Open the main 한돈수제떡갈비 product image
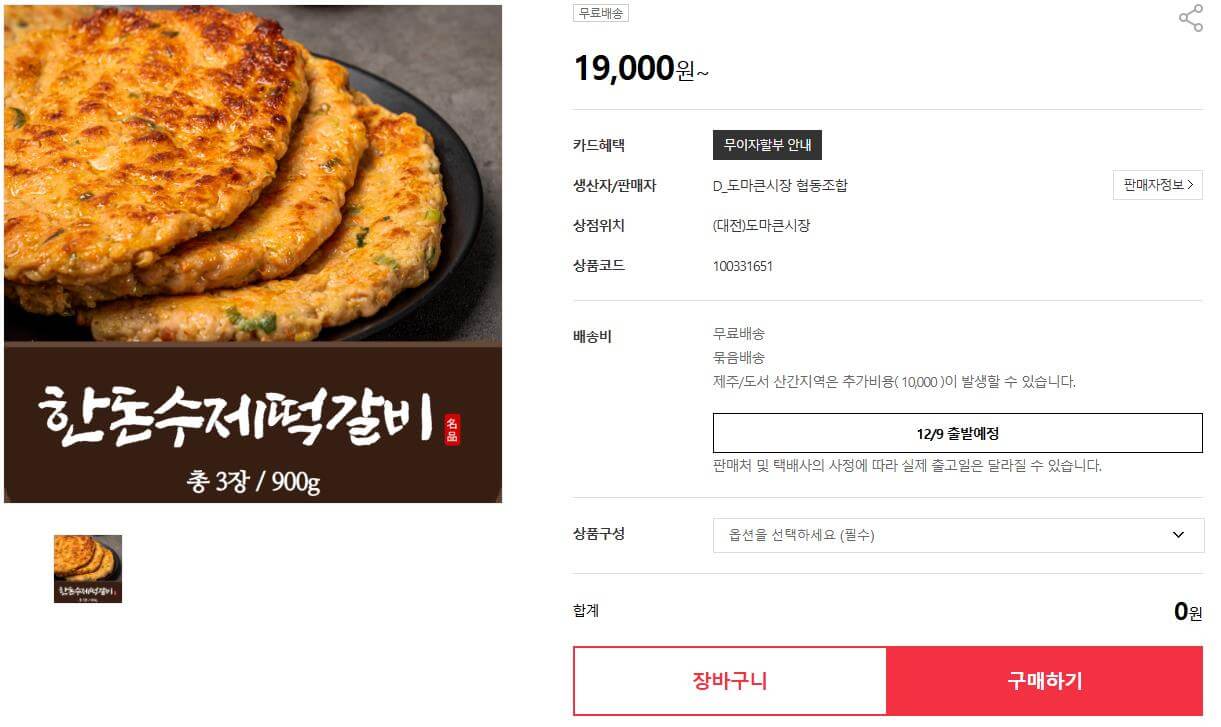Image resolution: width=1221 pixels, height=727 pixels. point(253,254)
